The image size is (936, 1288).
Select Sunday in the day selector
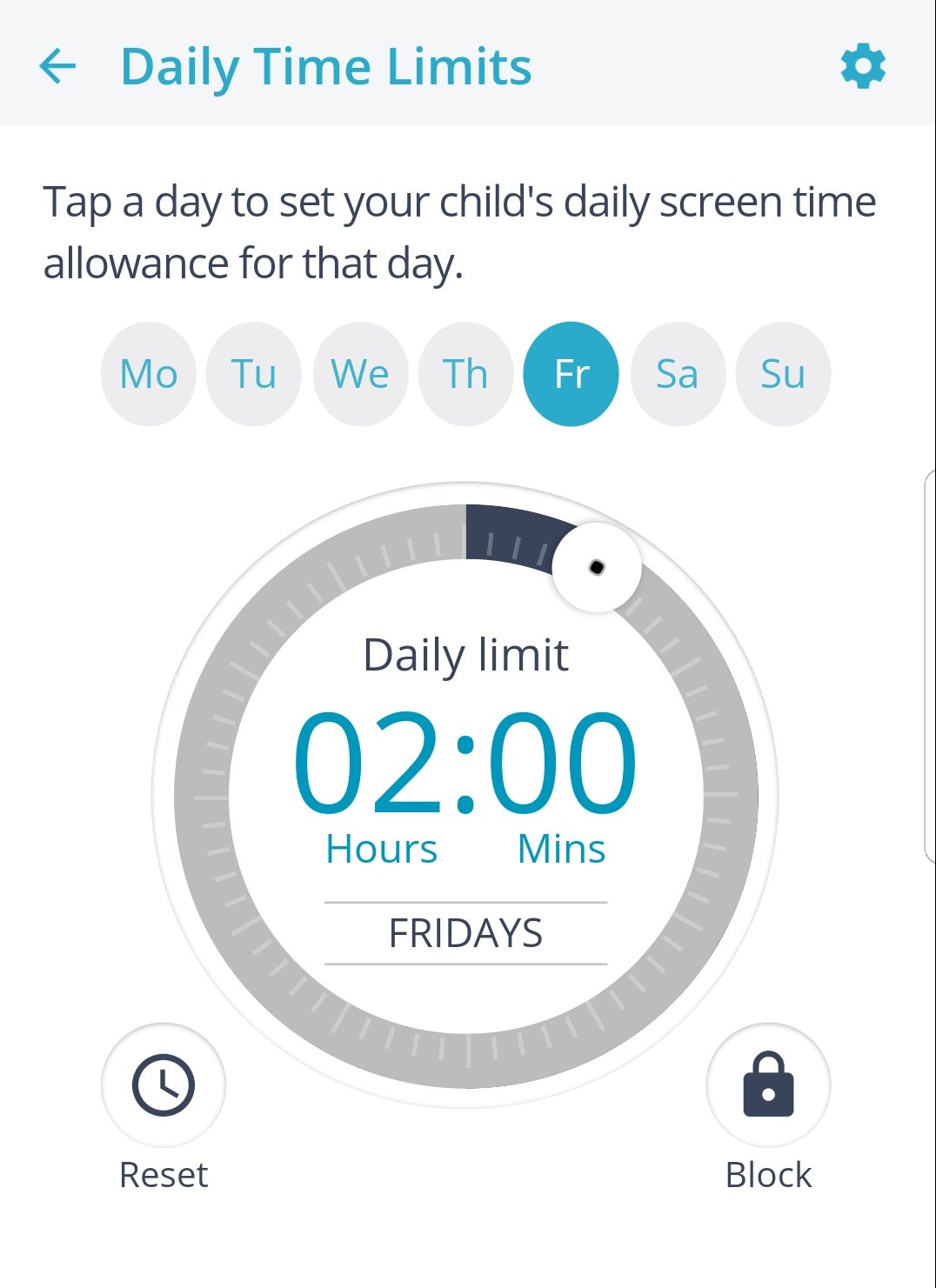point(783,374)
